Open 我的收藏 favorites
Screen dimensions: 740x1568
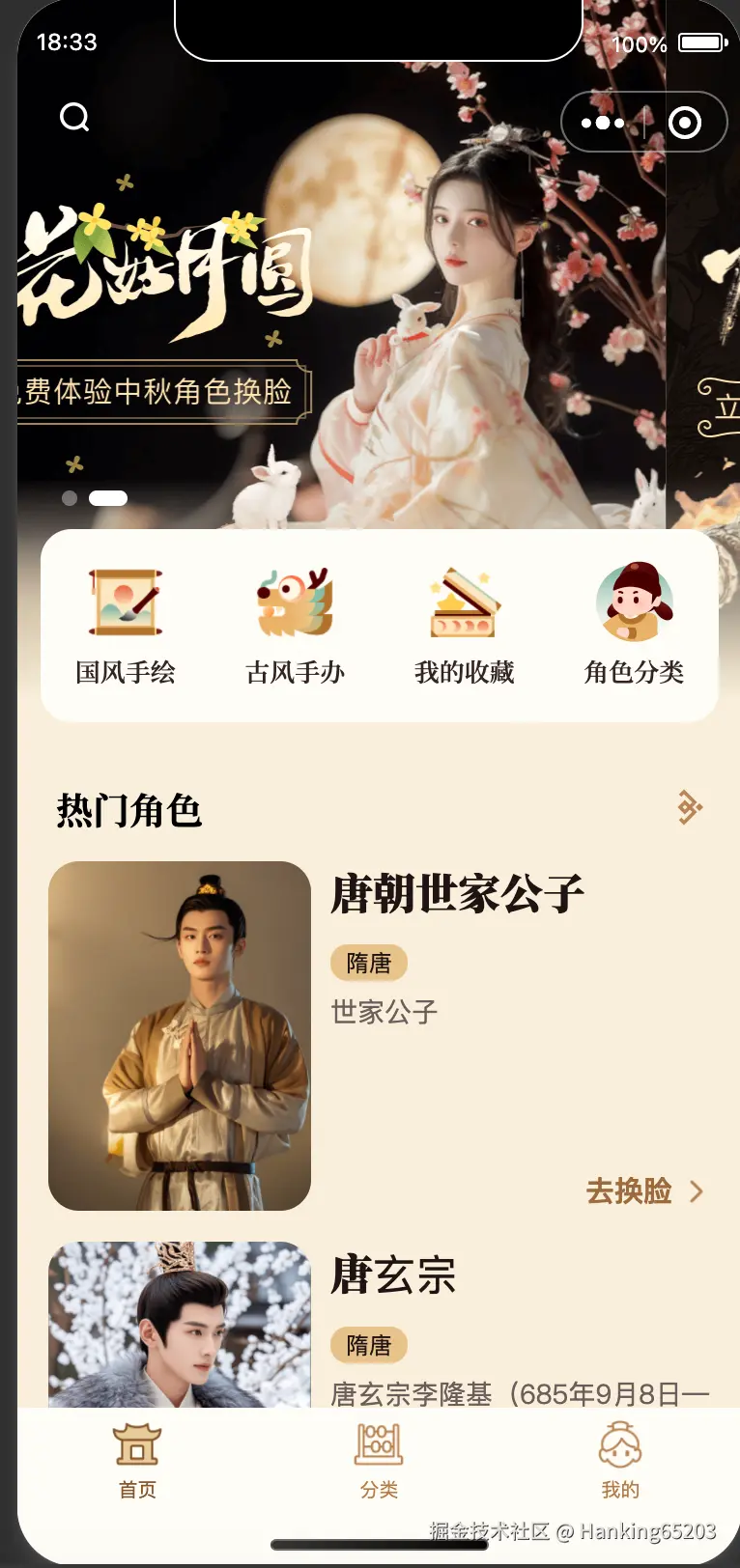pos(464,627)
